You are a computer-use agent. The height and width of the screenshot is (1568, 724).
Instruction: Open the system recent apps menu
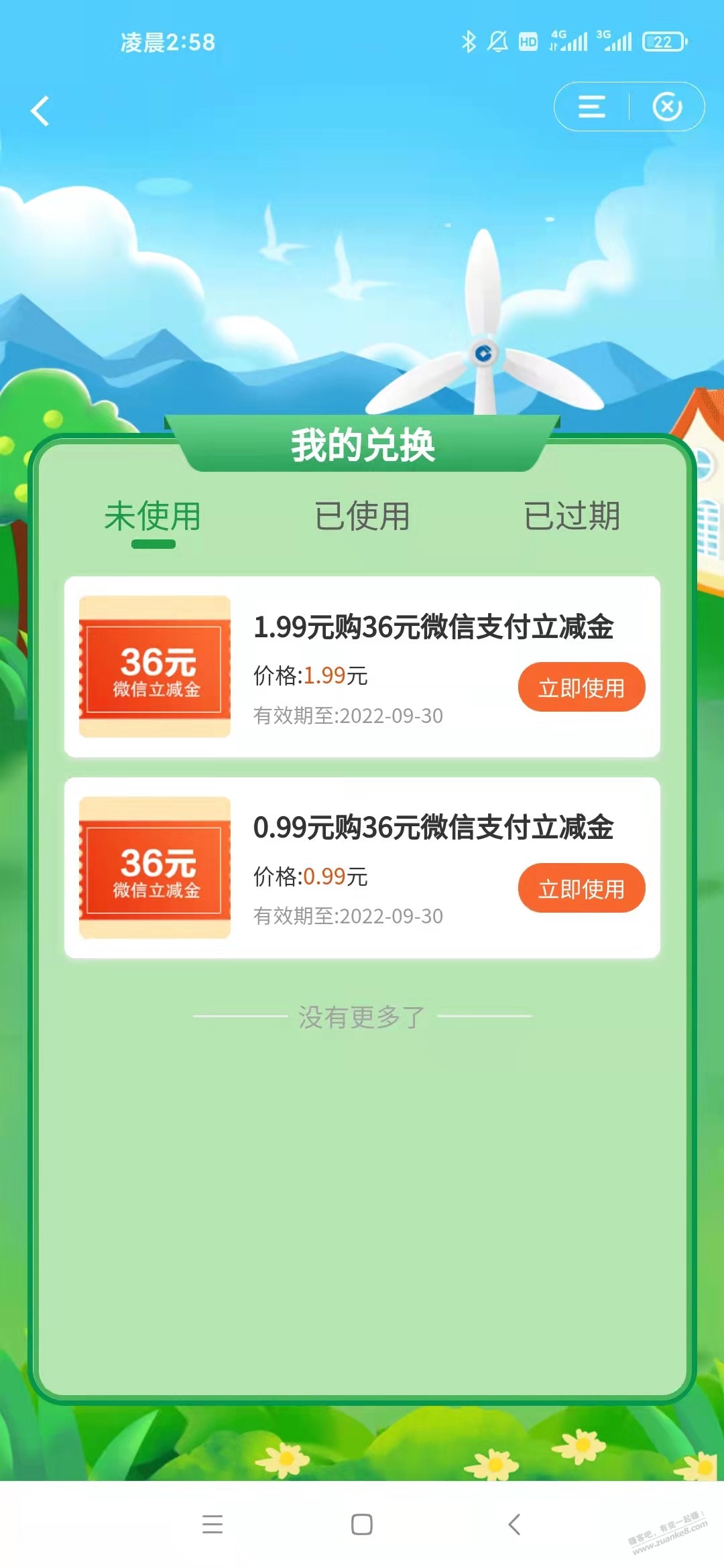(213, 1524)
